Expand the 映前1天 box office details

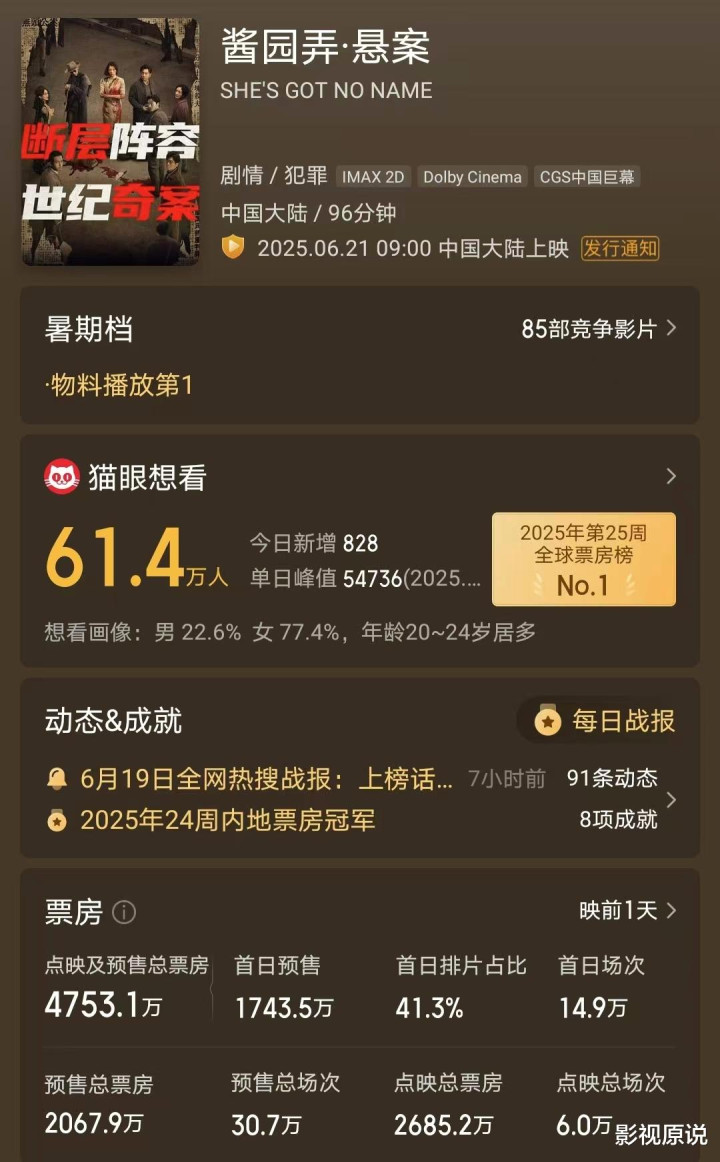pos(628,910)
